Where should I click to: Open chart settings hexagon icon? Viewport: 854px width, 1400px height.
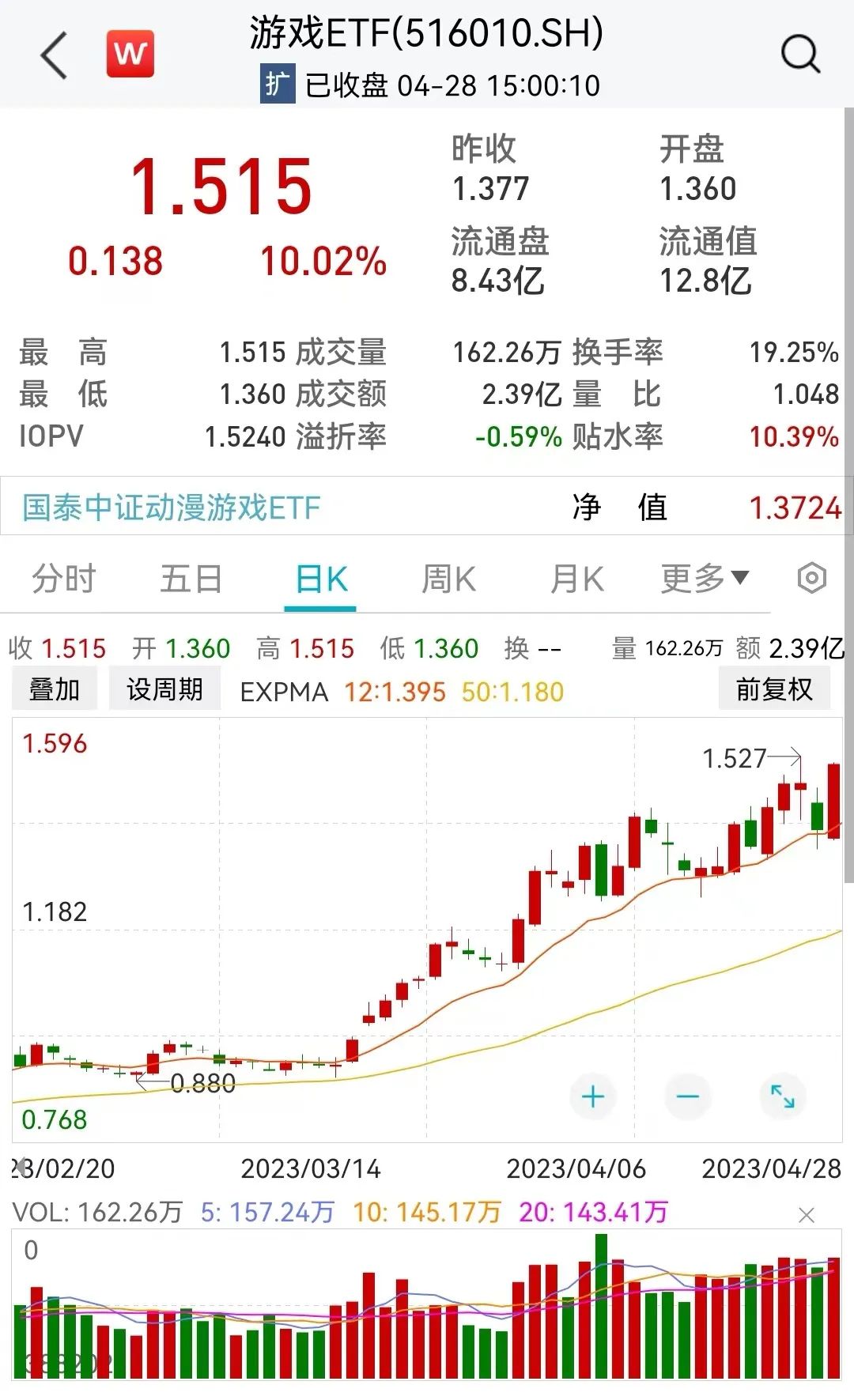coord(812,579)
